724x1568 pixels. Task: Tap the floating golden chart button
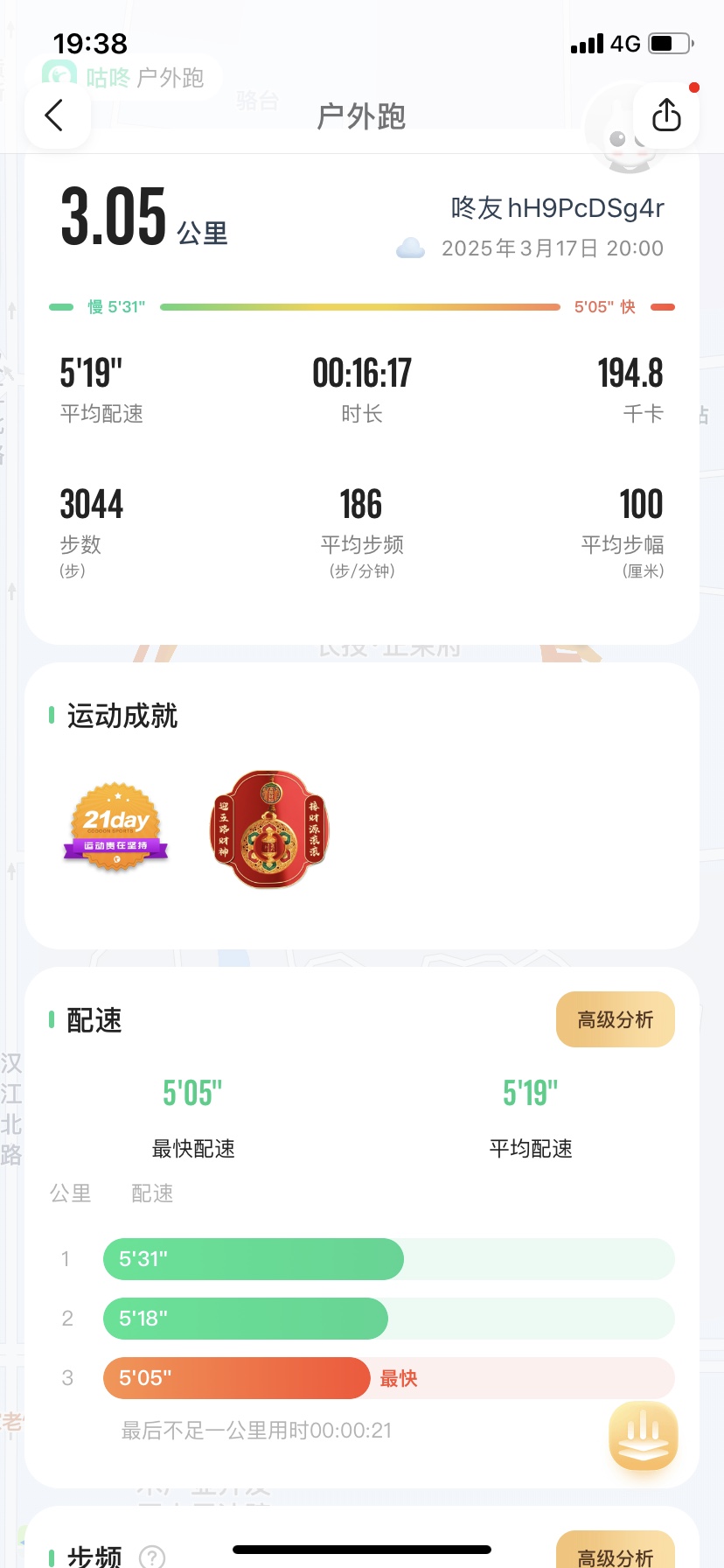(644, 1436)
